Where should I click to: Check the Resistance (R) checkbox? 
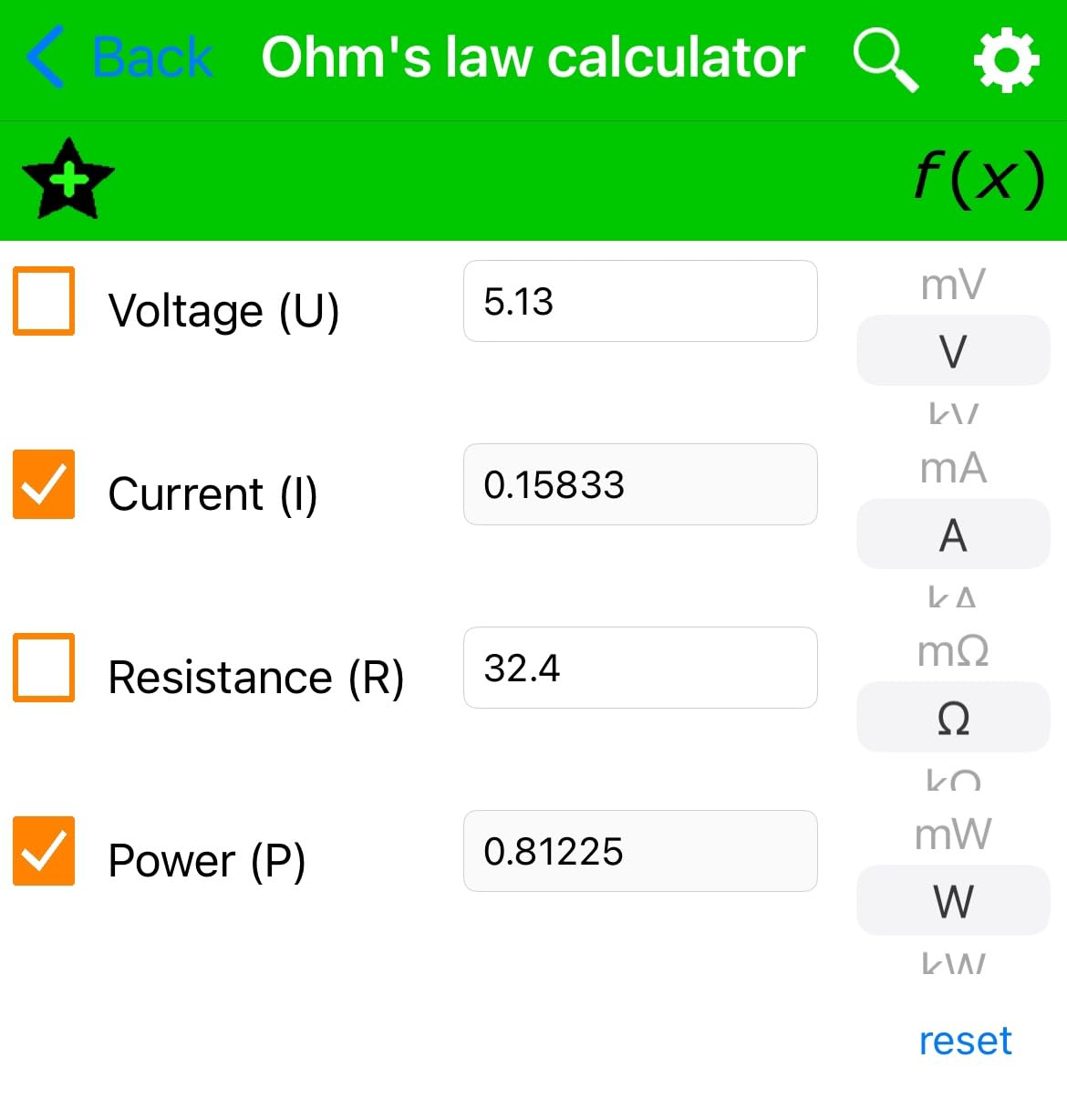44,668
